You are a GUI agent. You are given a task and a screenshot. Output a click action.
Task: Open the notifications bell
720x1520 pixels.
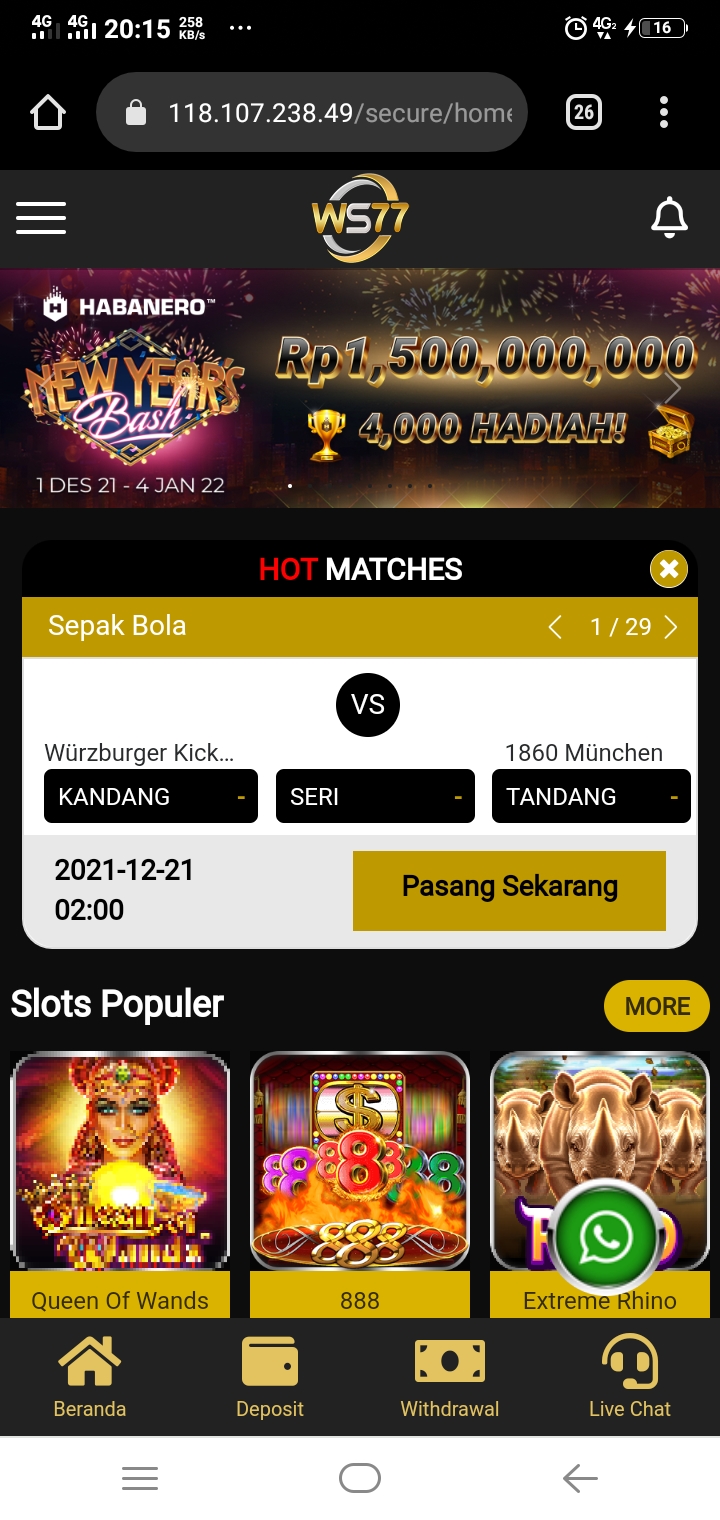coord(669,218)
